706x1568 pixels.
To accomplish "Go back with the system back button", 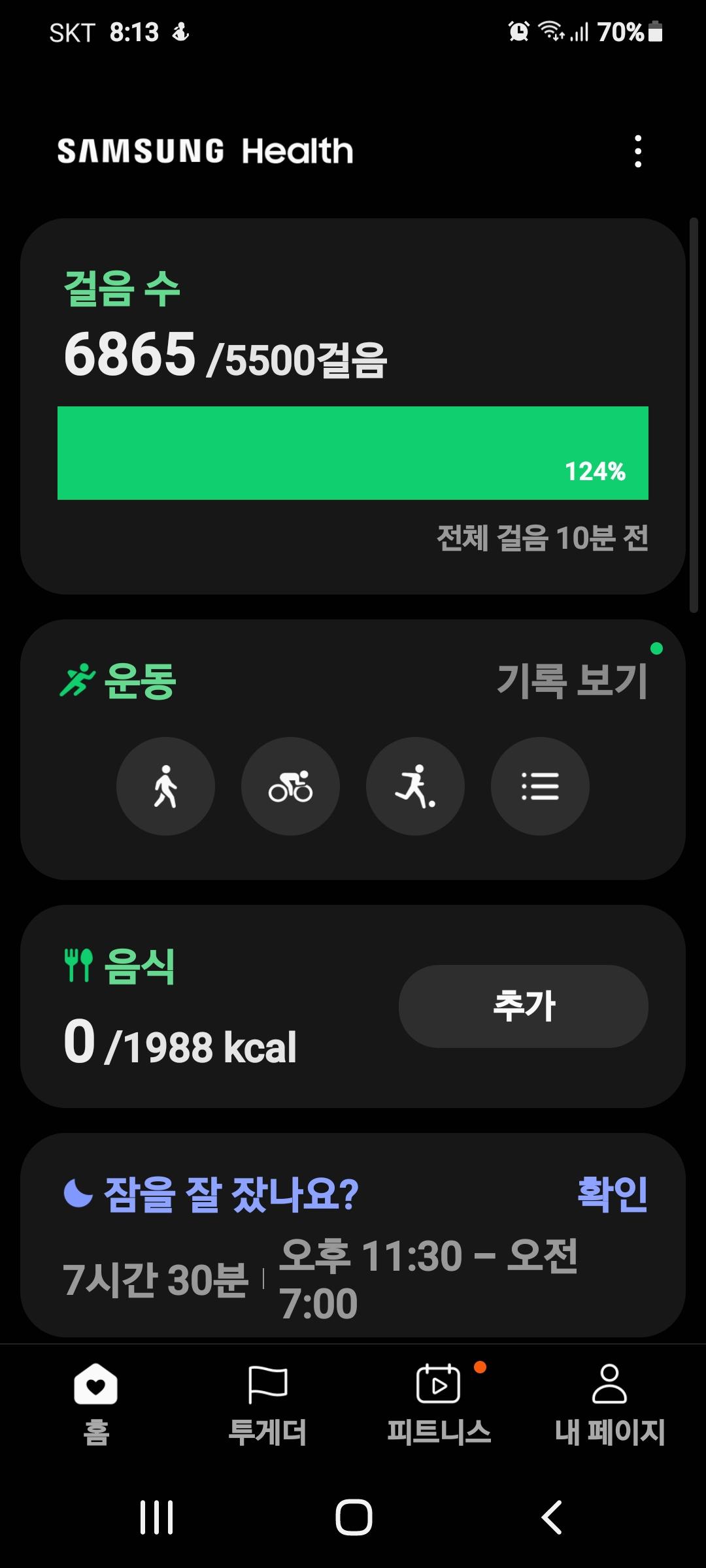I will 552,1517.
